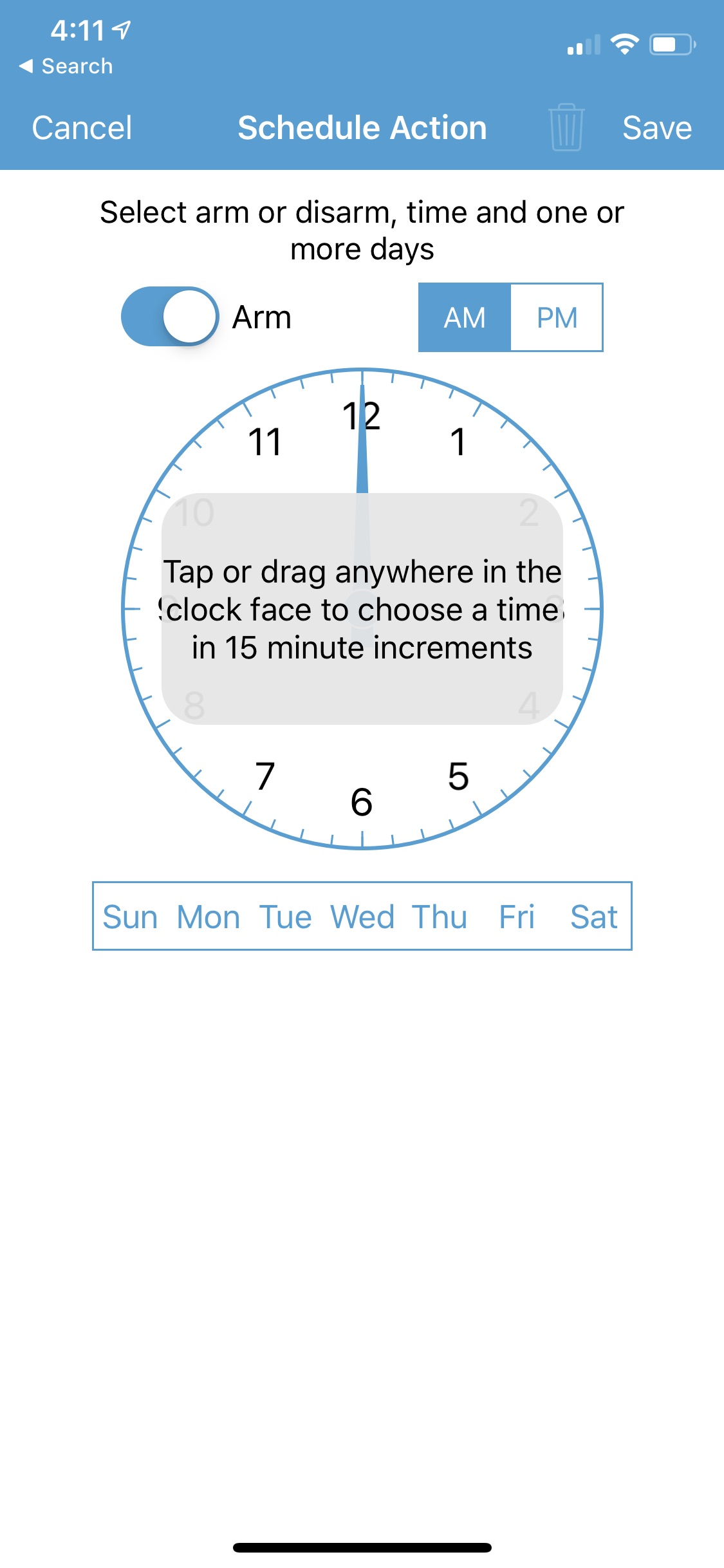Image resolution: width=724 pixels, height=1568 pixels.
Task: Select Sun in the day picker
Action: [131, 917]
